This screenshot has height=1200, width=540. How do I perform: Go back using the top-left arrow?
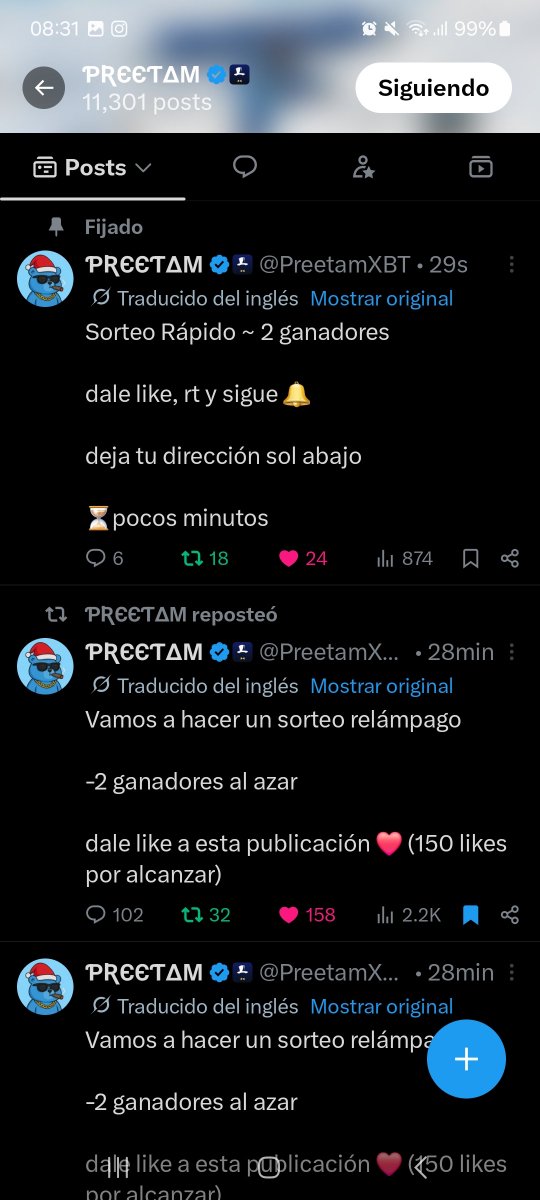point(43,88)
